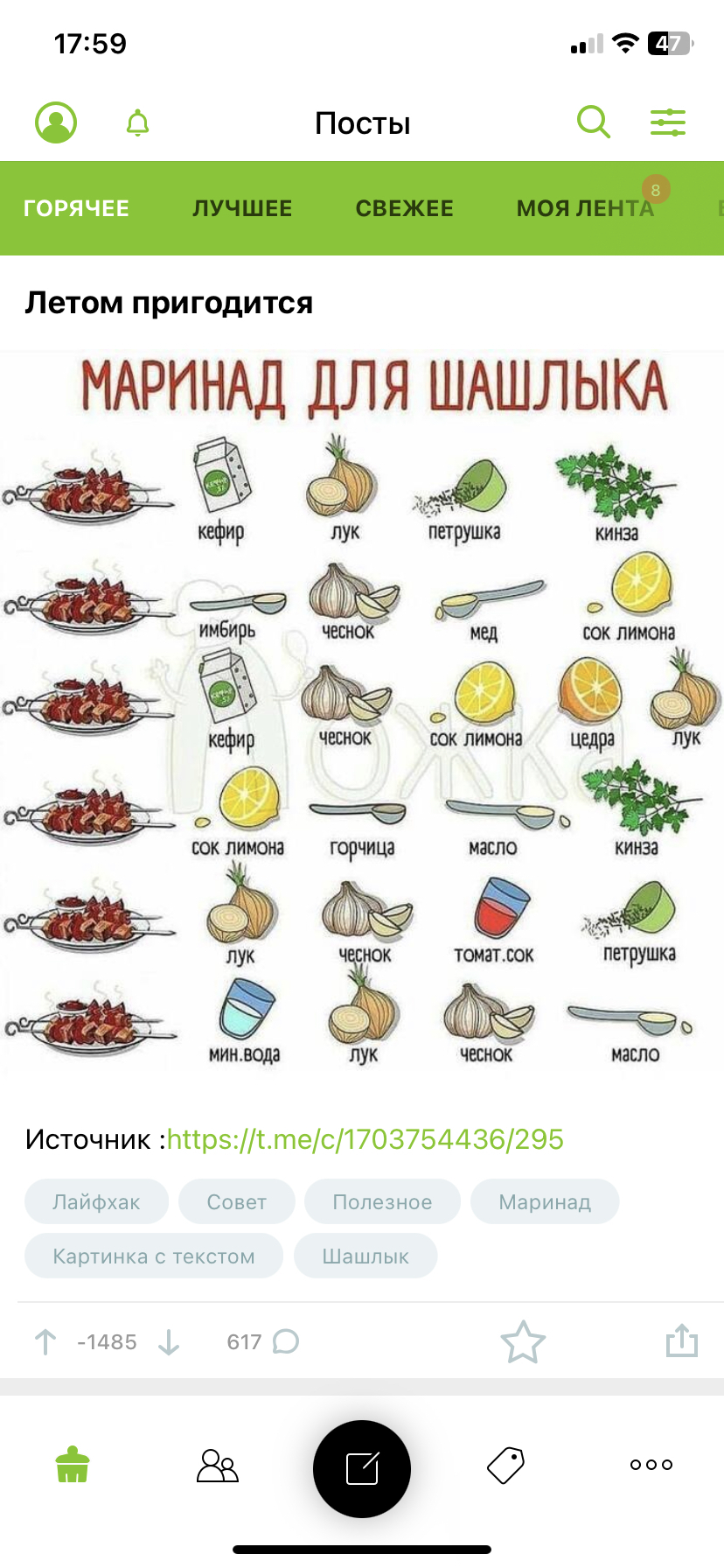Switch to the Моя лента tab

click(x=585, y=208)
